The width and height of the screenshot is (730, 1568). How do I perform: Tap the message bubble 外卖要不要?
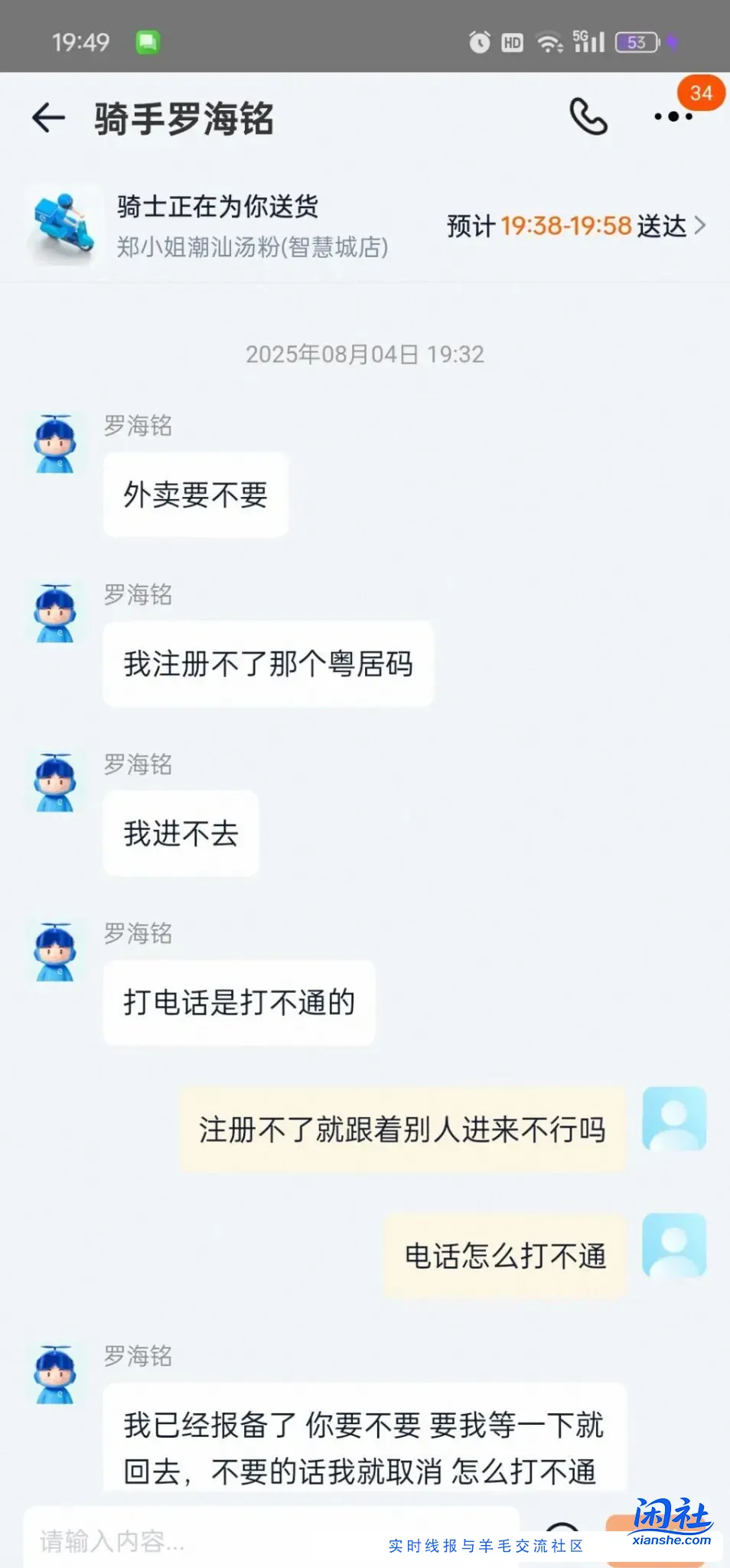click(x=194, y=495)
